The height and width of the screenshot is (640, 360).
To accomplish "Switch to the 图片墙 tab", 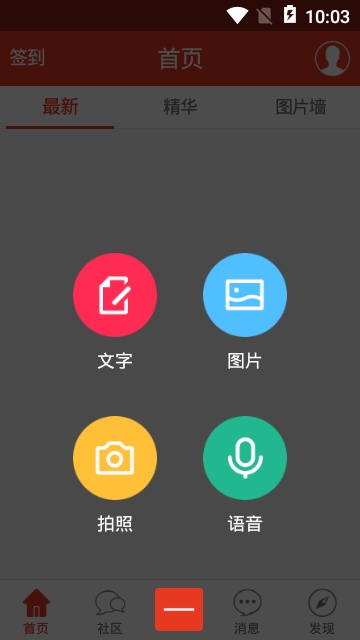I will tap(301, 107).
